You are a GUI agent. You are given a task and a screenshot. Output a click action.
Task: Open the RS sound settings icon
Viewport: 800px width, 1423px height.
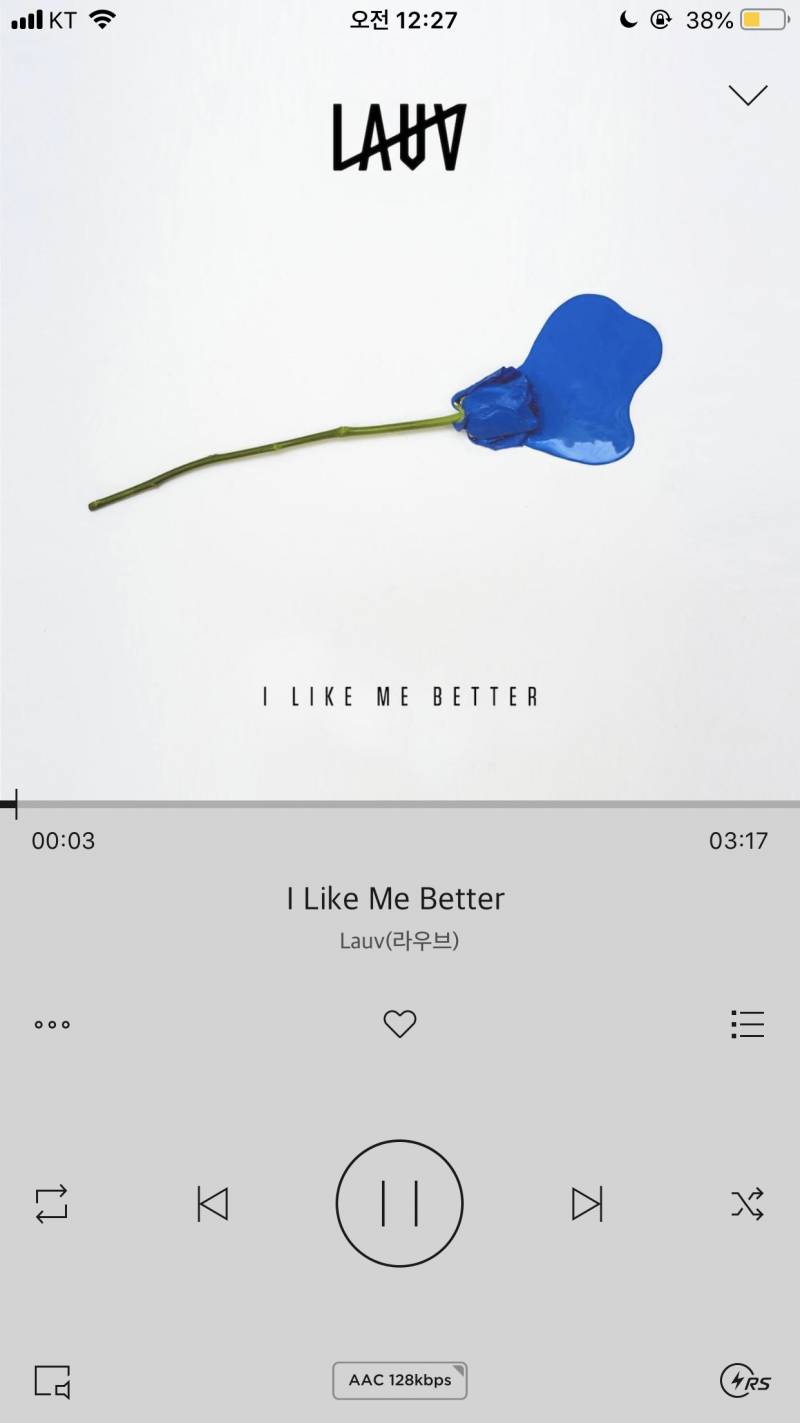click(745, 1381)
